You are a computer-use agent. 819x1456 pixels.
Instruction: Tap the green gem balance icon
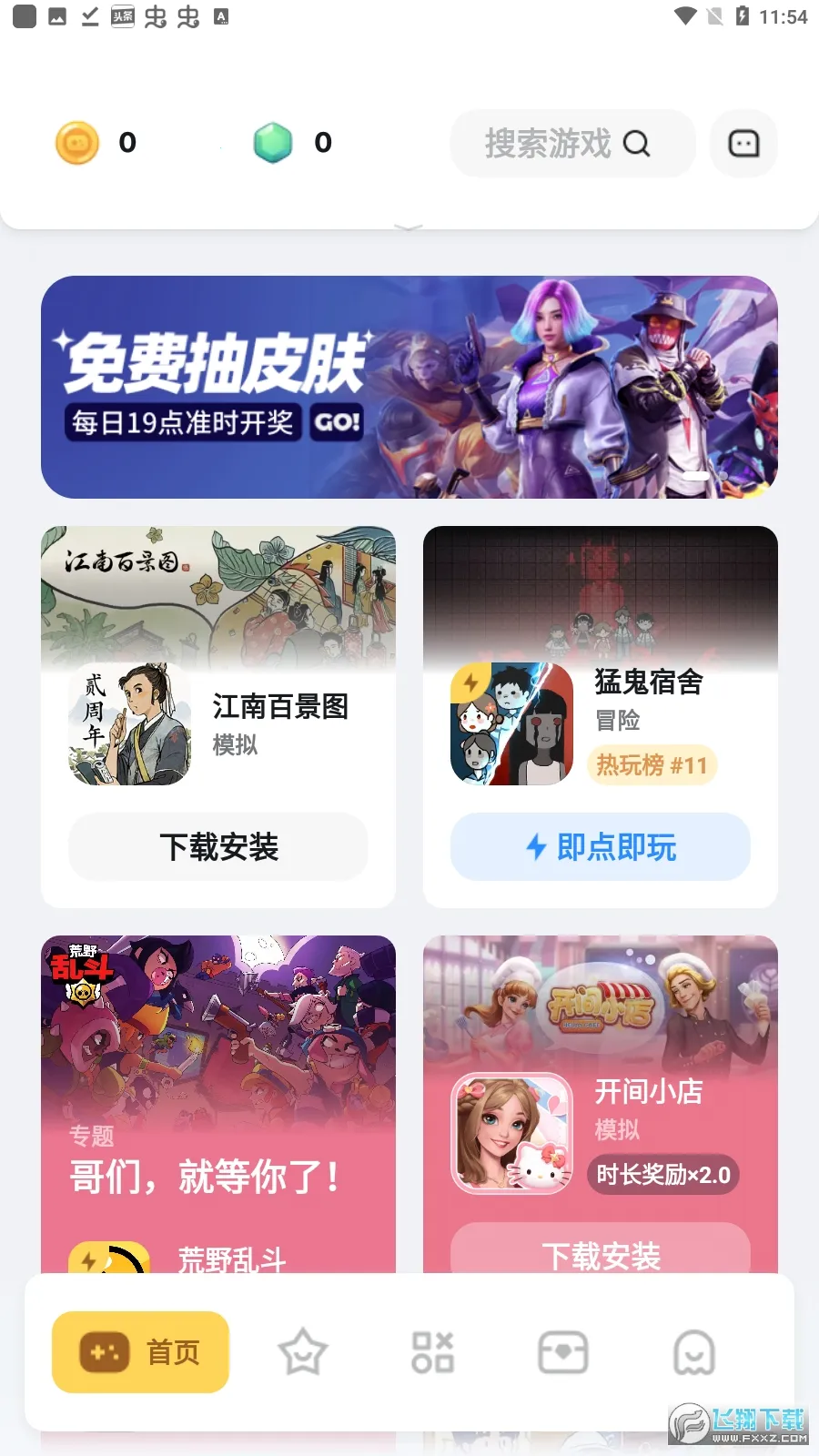[274, 143]
